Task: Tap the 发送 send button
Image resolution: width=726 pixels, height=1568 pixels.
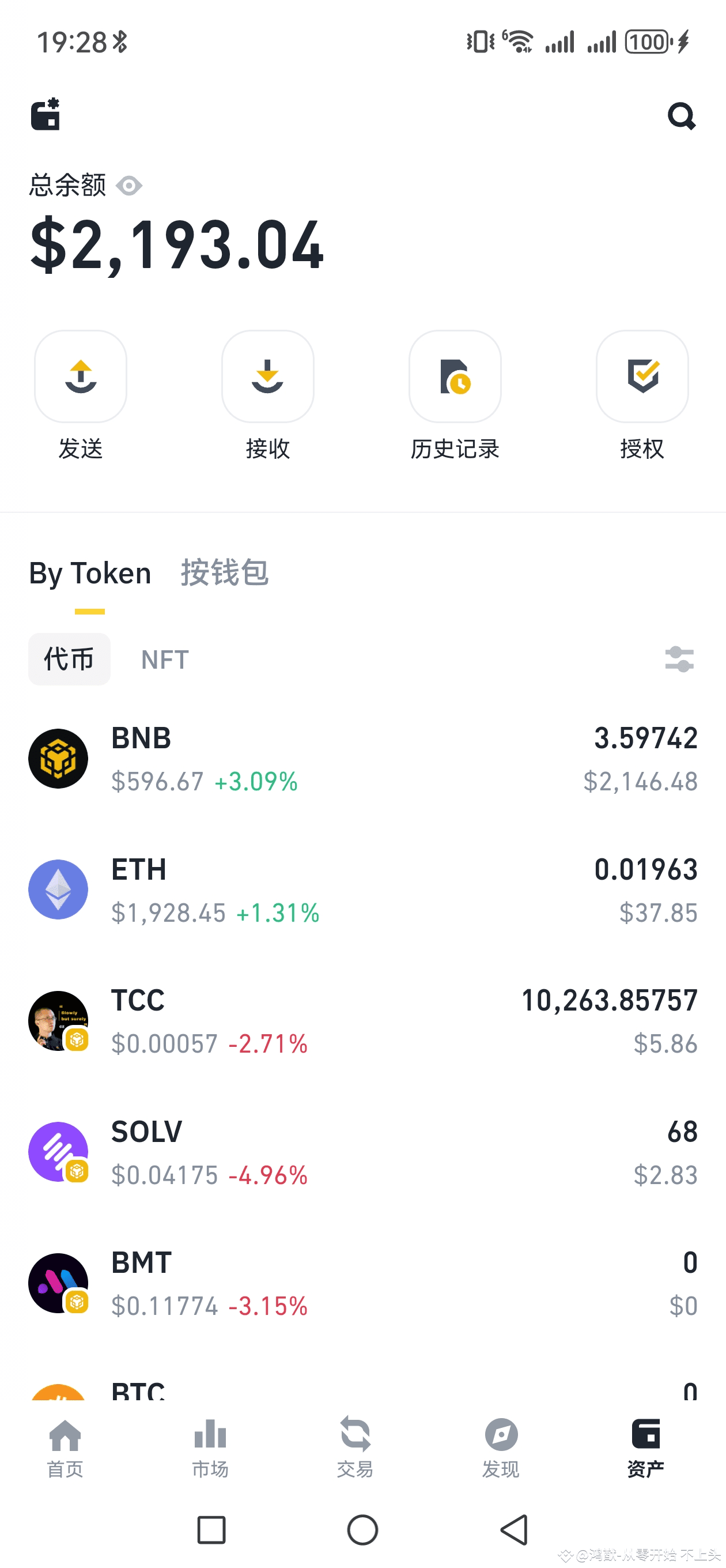Action: 81,377
